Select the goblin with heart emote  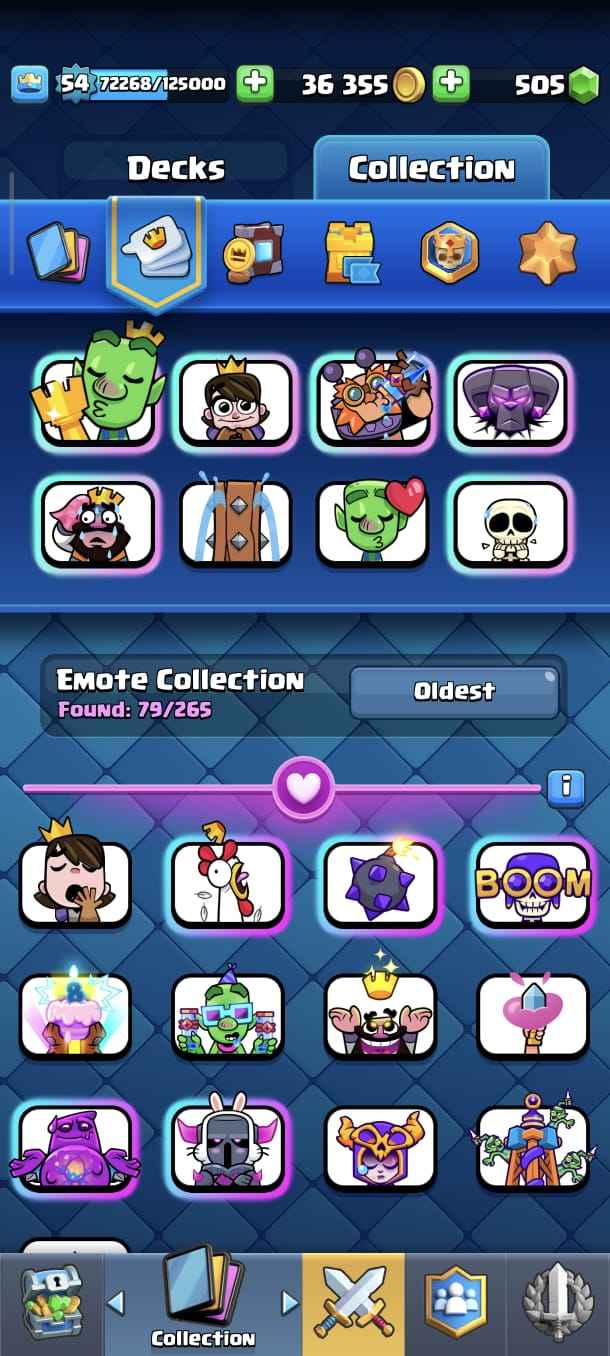point(373,524)
